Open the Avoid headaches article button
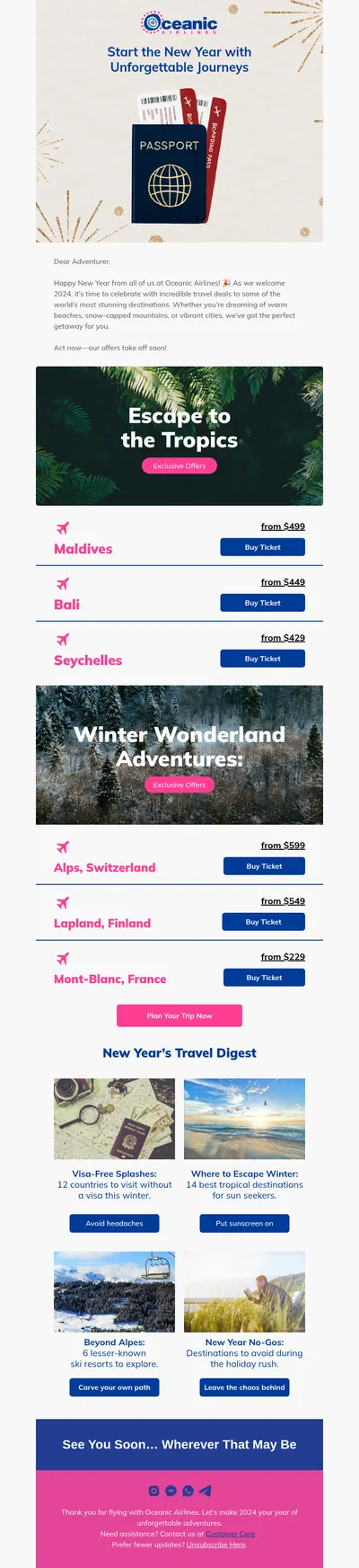Image resolution: width=359 pixels, height=1568 pixels. coord(114,1223)
